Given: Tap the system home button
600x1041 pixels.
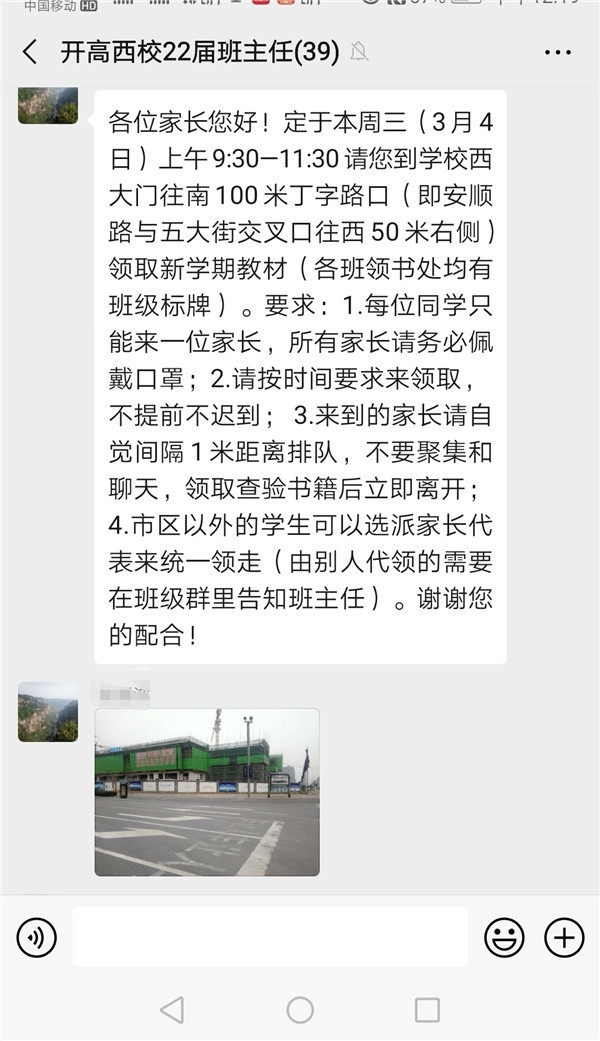Looking at the screenshot, I should [x=300, y=1010].
